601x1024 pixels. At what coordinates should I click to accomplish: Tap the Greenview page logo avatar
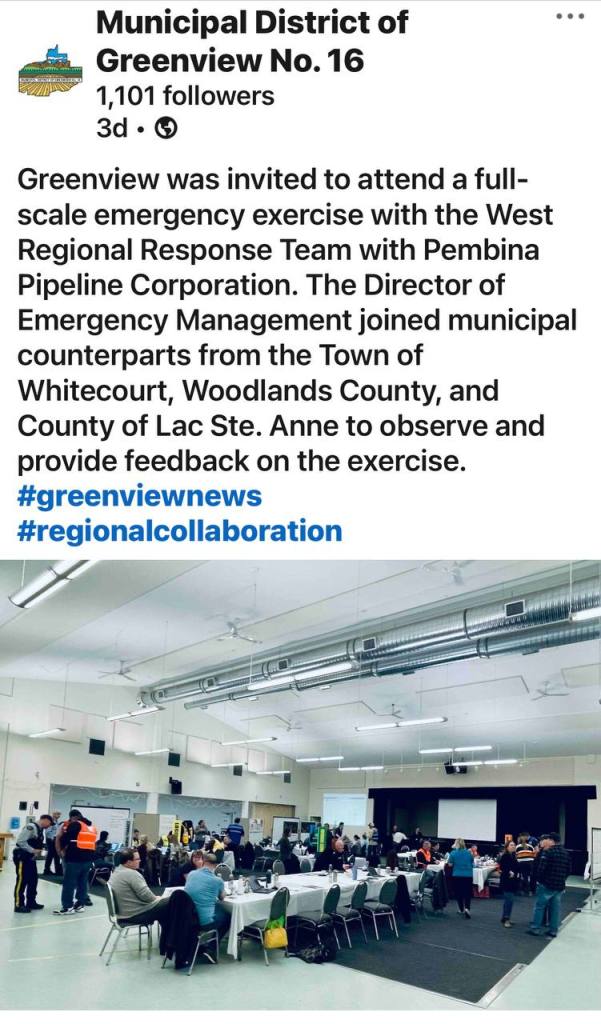pyautogui.click(x=50, y=71)
